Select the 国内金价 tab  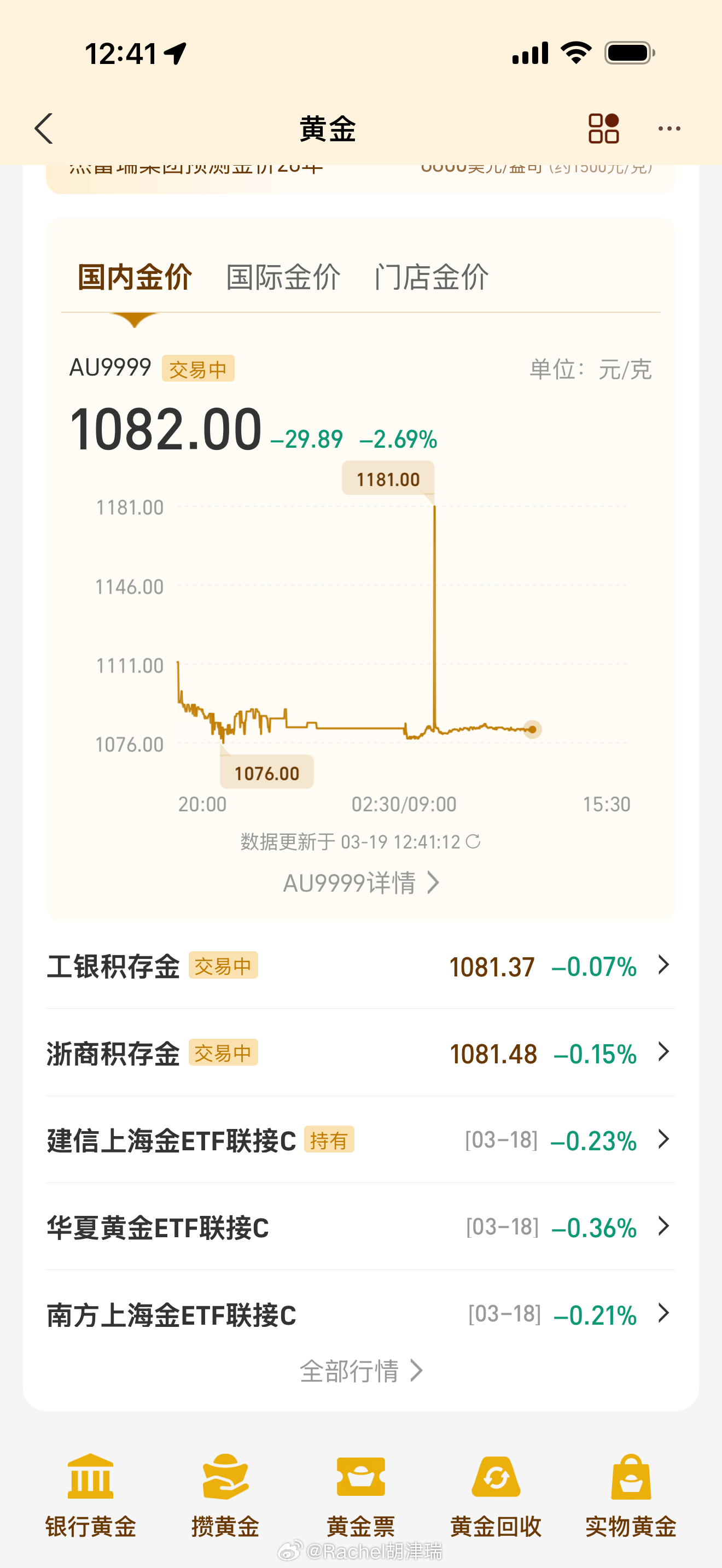(135, 278)
